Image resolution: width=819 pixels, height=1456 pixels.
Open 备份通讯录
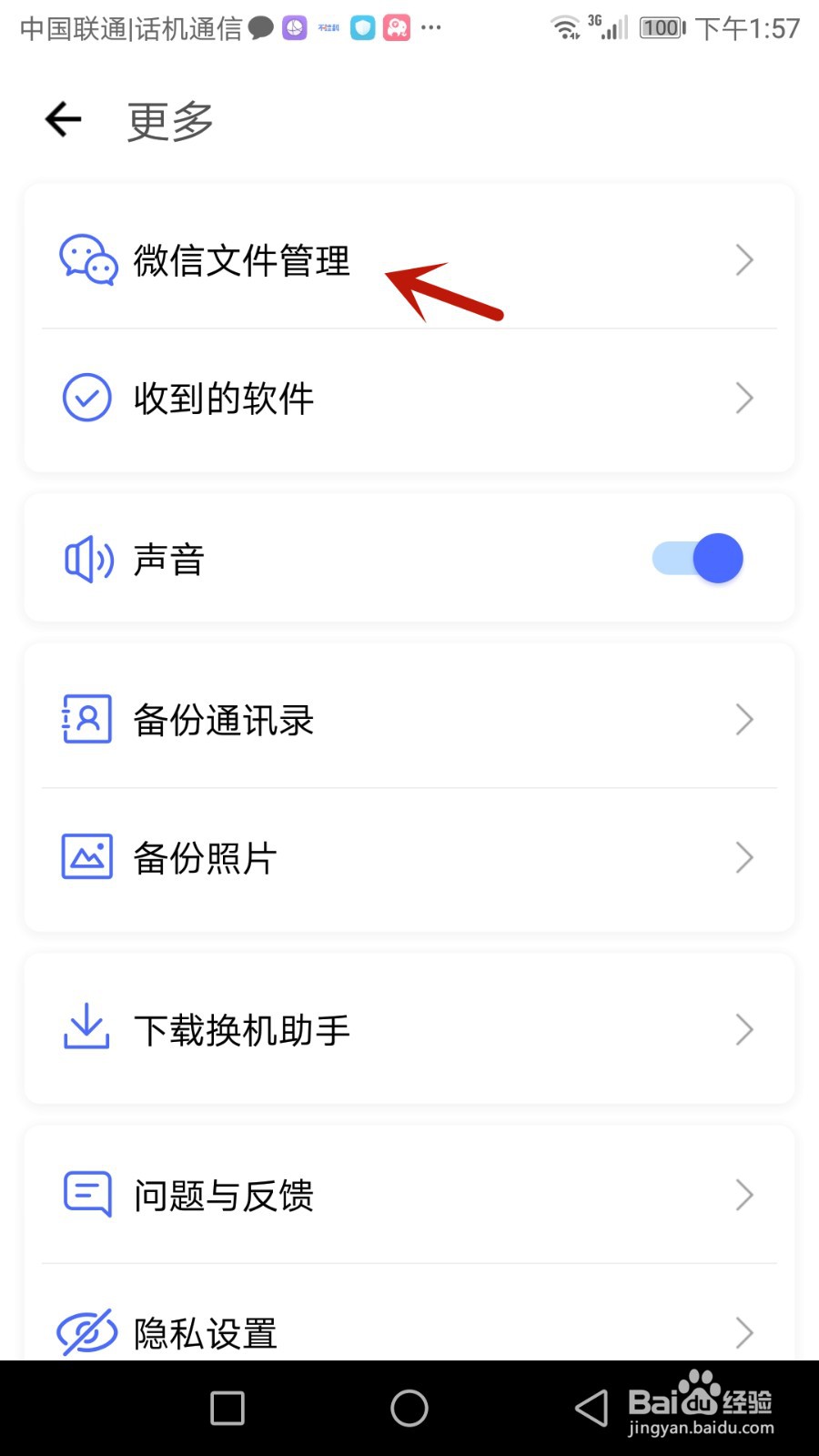[x=409, y=720]
